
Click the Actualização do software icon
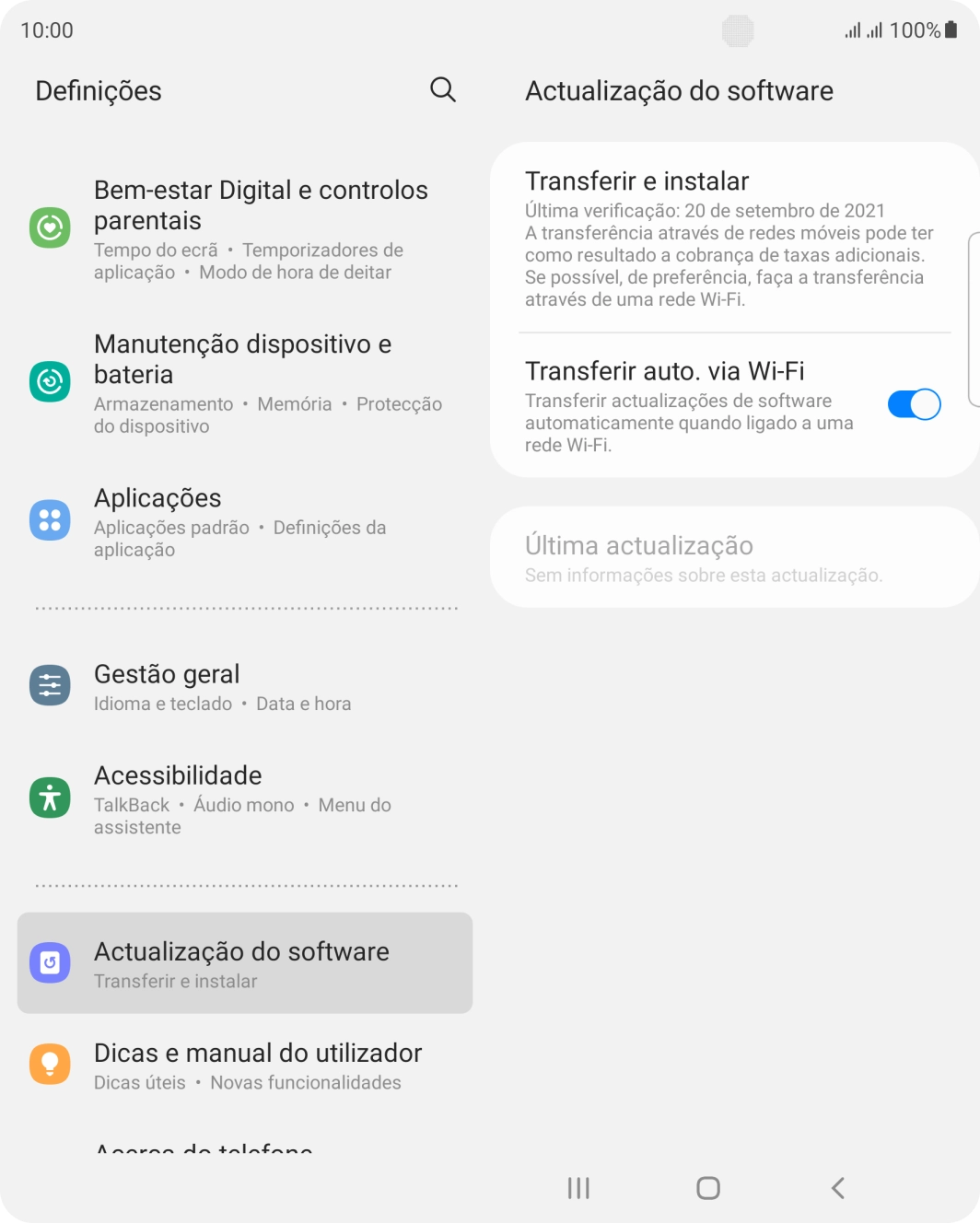[51, 961]
